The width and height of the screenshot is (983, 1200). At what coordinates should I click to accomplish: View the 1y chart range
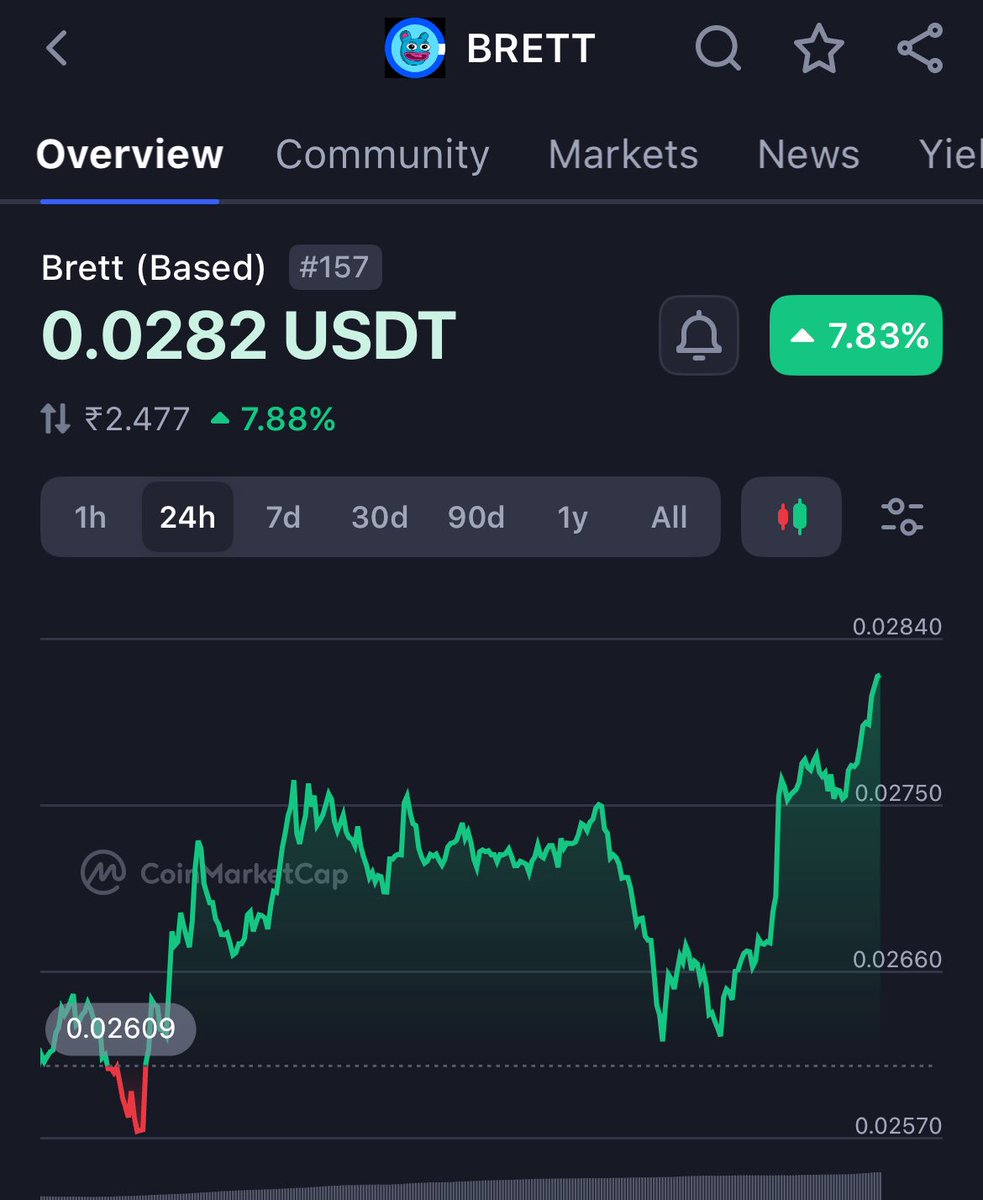click(572, 517)
